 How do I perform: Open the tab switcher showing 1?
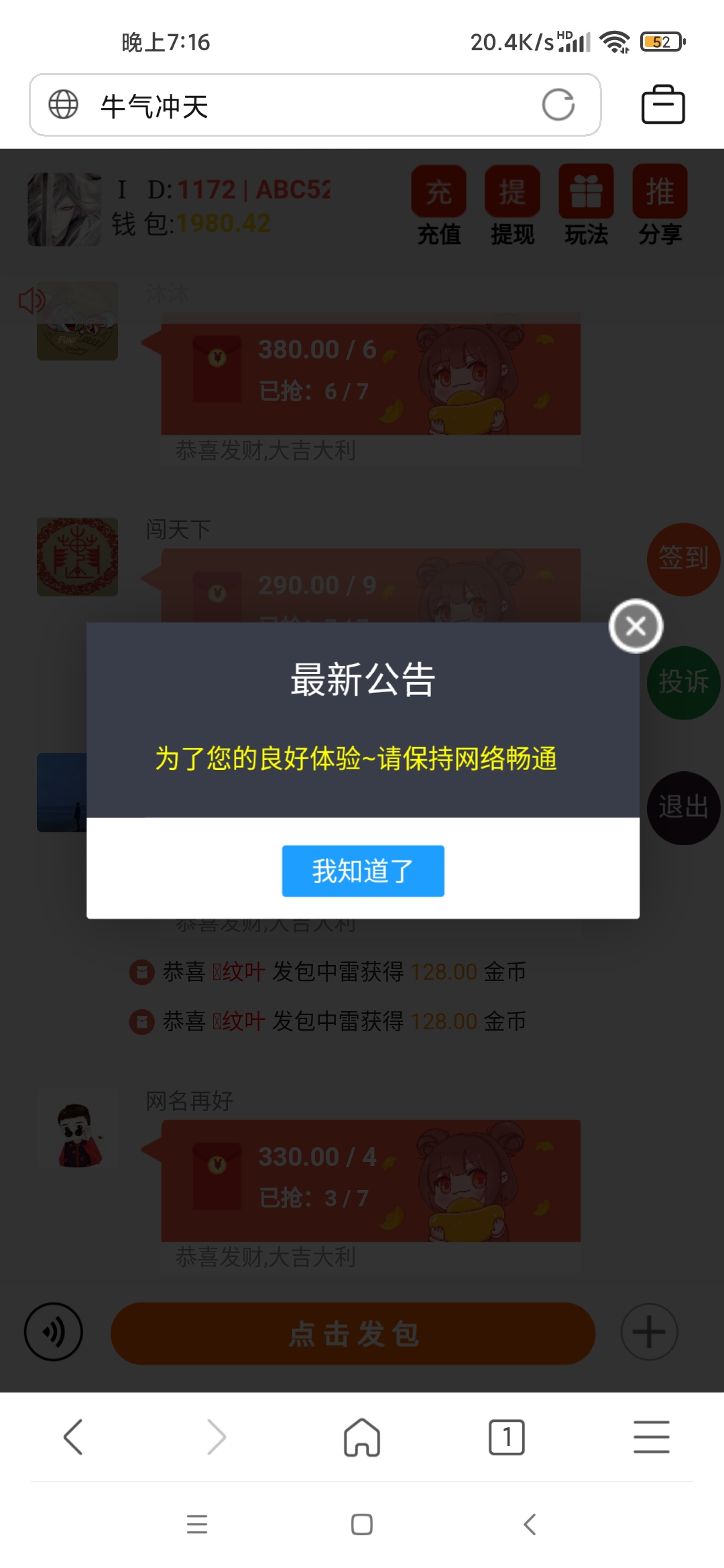tap(507, 1437)
